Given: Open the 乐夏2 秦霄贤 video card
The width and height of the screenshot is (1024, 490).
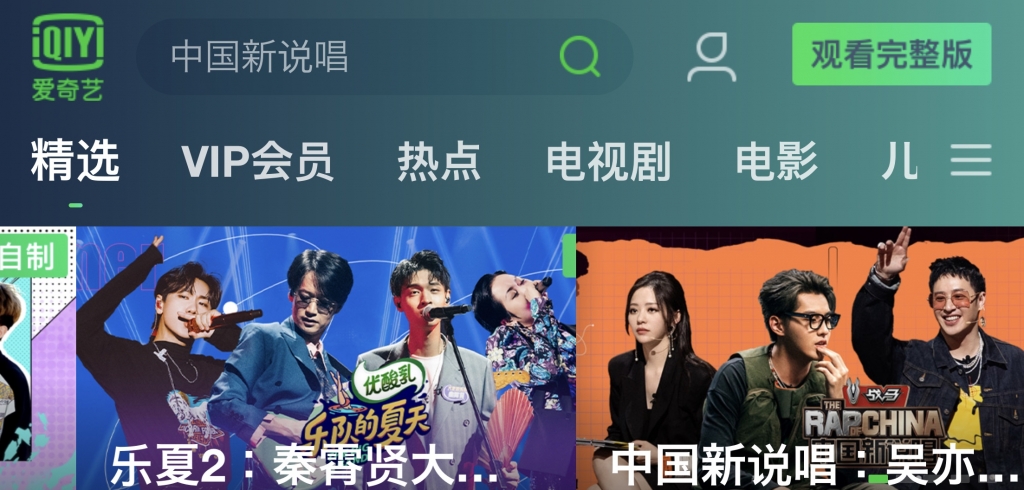Looking at the screenshot, I should pos(325,360).
